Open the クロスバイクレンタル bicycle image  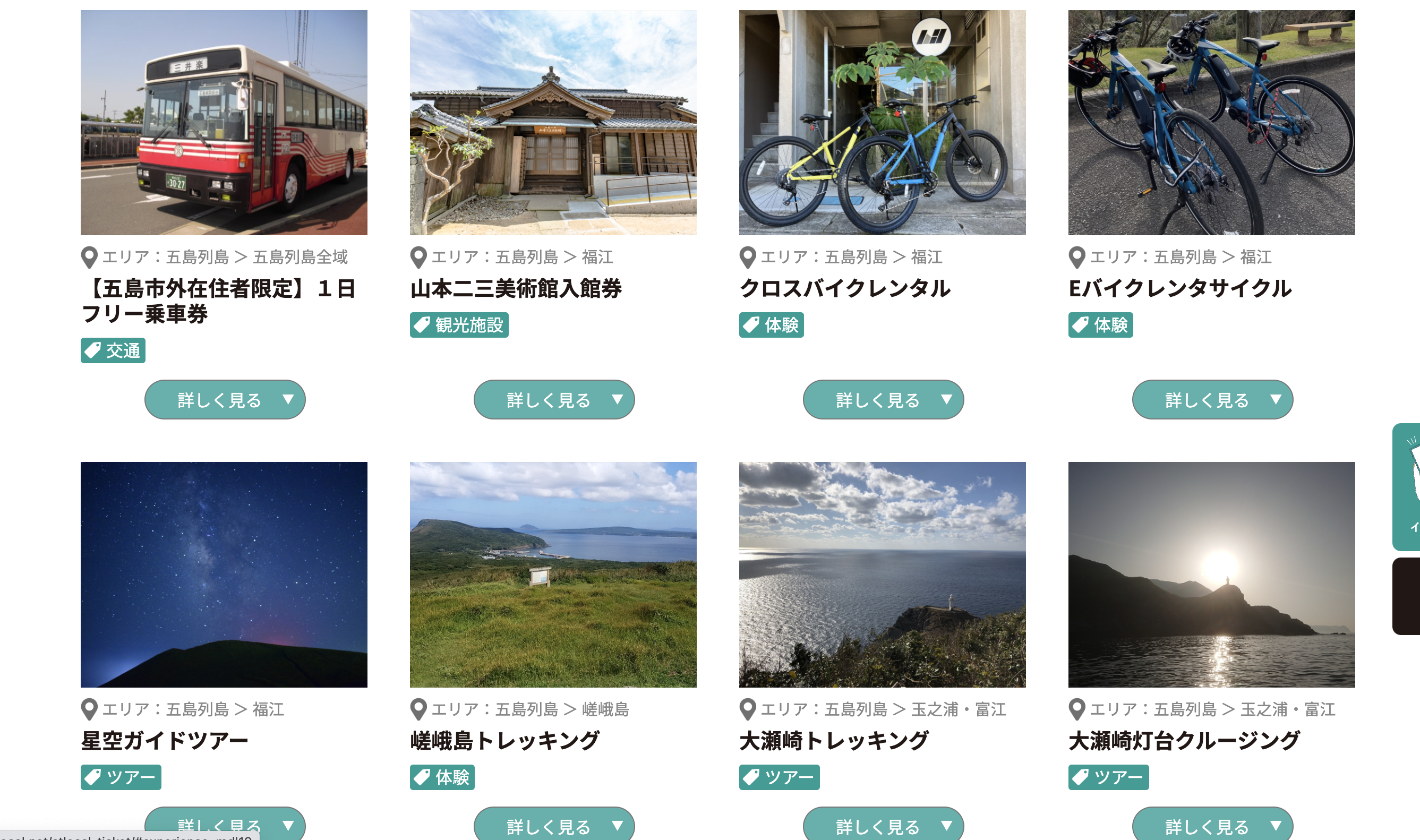[x=882, y=122]
